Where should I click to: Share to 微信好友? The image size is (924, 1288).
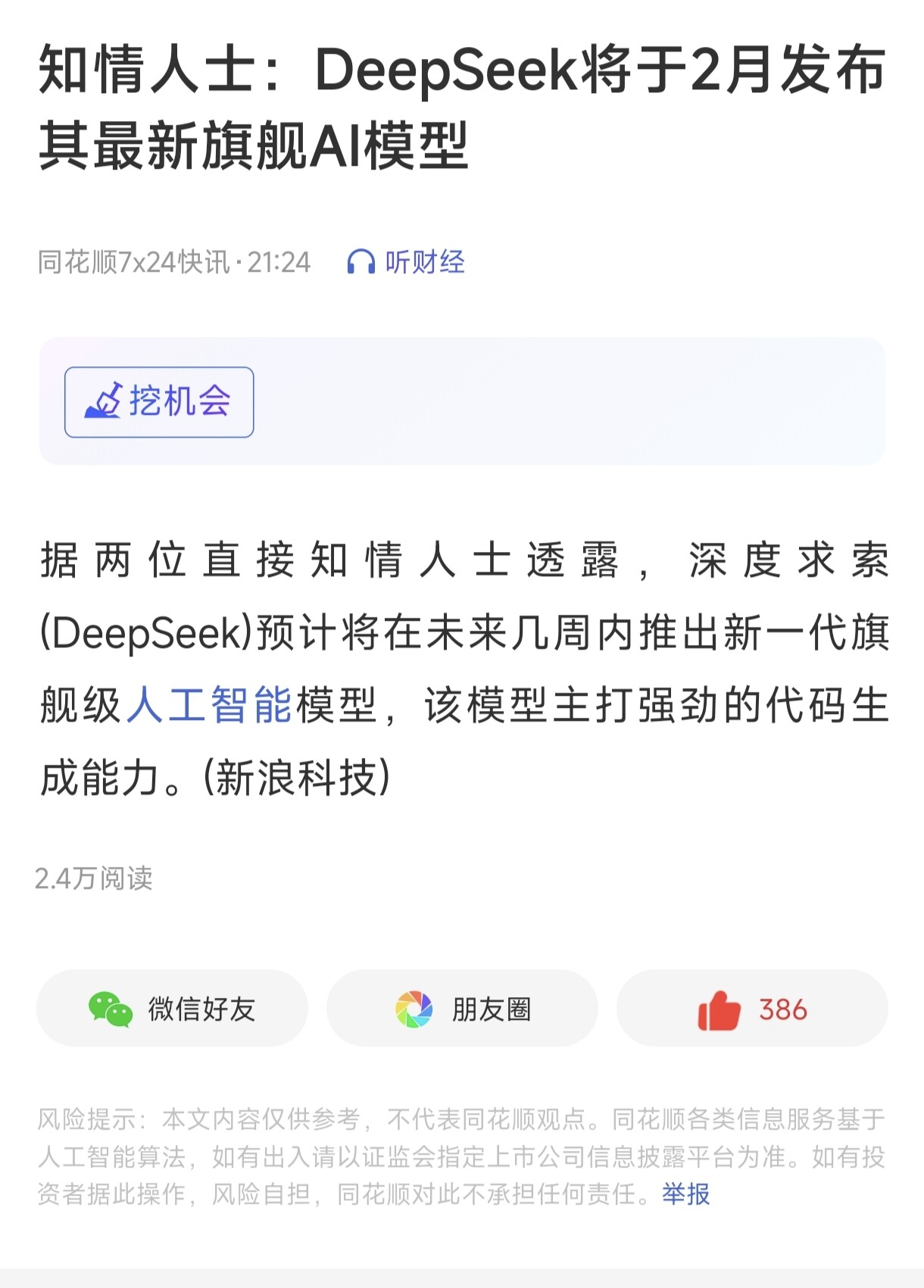pyautogui.click(x=172, y=1009)
